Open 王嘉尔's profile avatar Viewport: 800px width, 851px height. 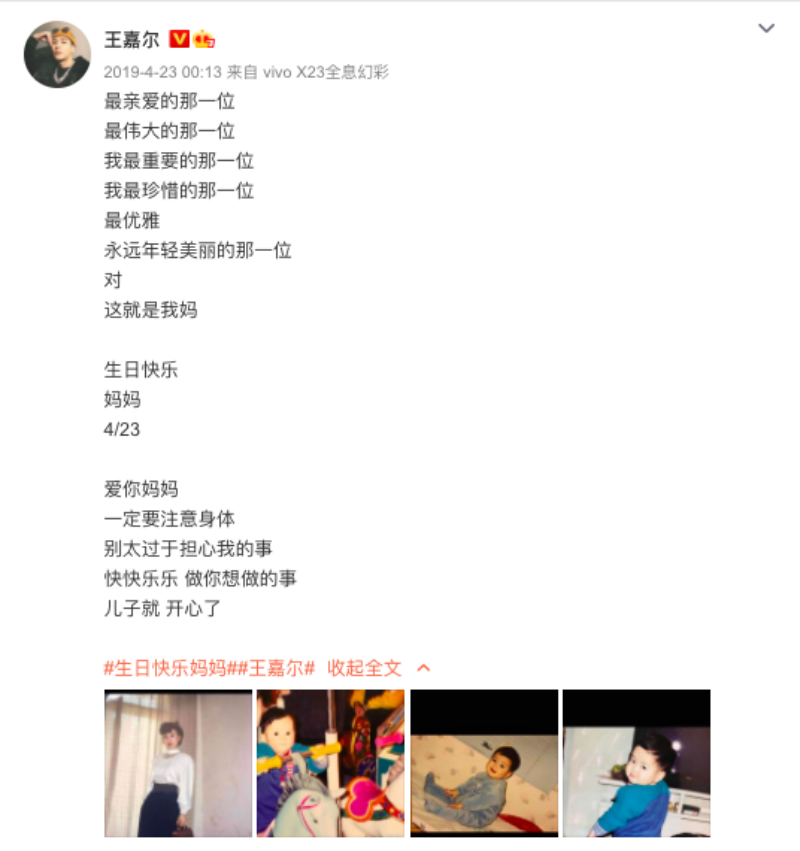pyautogui.click(x=57, y=54)
